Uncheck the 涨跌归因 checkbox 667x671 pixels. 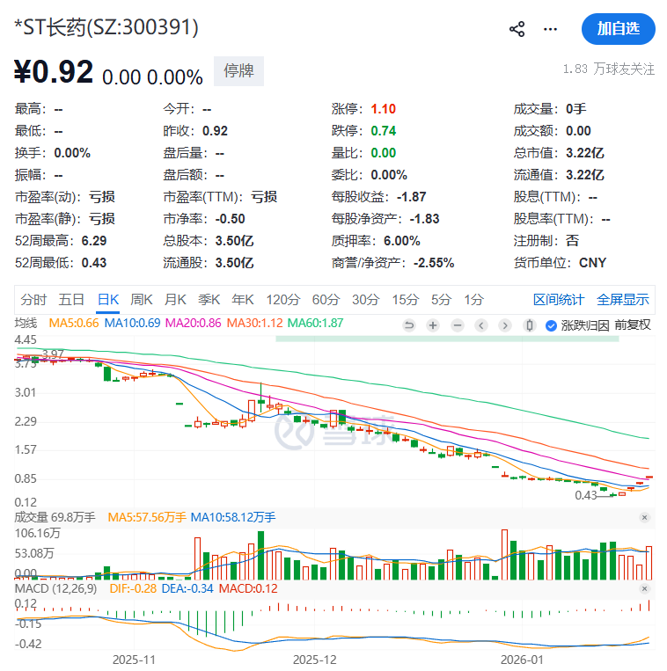550,325
